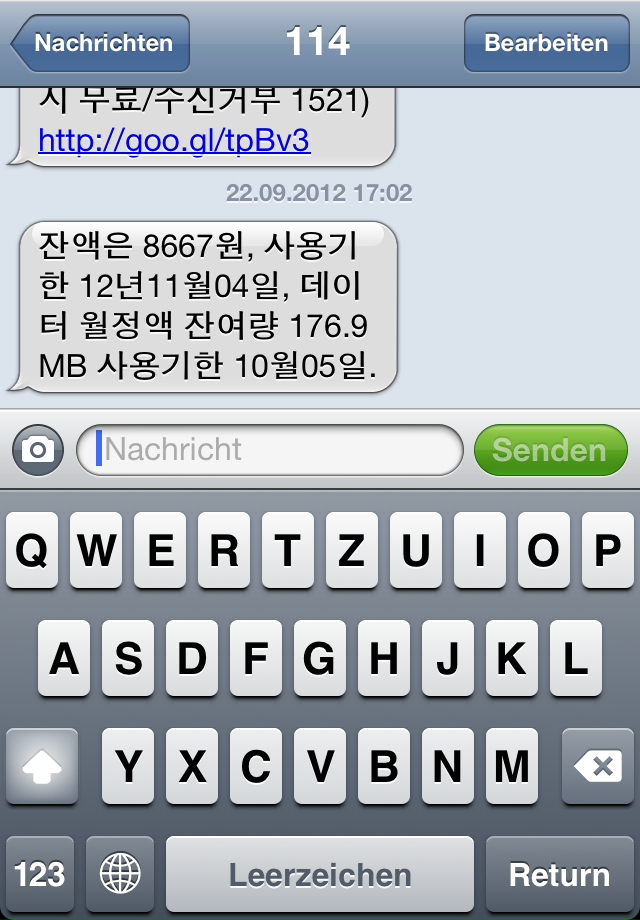The height and width of the screenshot is (920, 640).
Task: Tap the shift key
Action: [x=42, y=767]
